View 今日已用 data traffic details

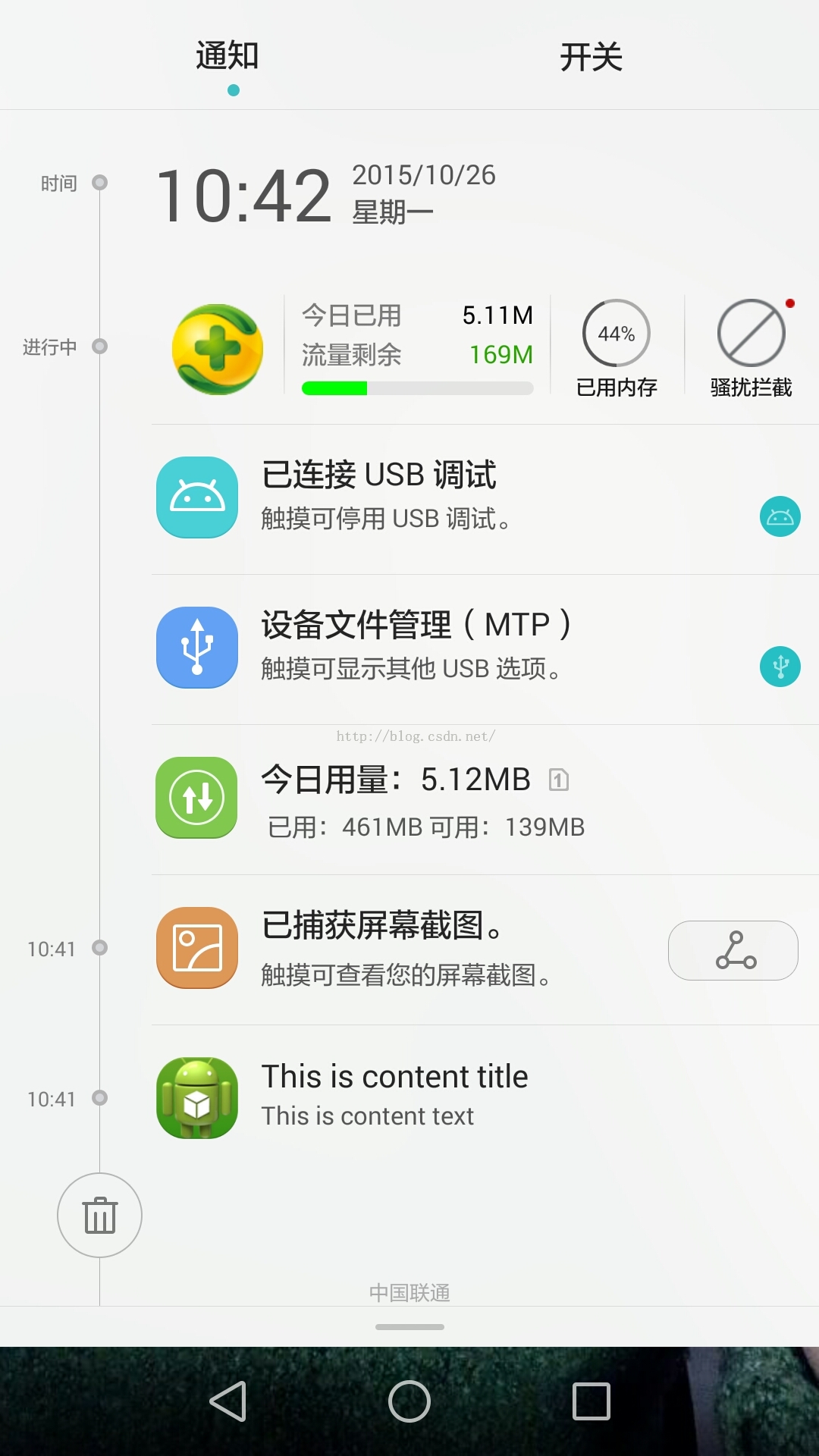[x=417, y=346]
